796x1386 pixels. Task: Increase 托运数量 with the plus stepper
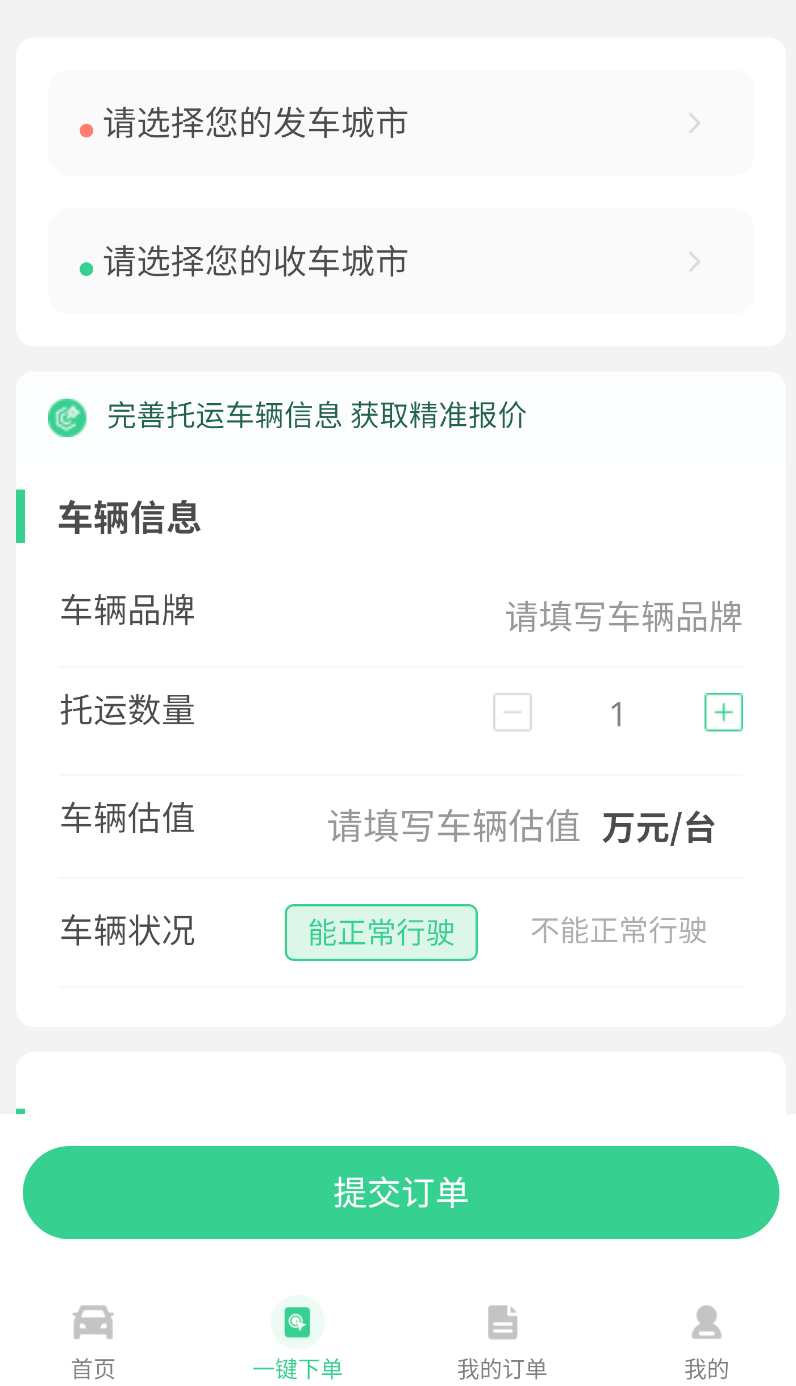coord(723,712)
